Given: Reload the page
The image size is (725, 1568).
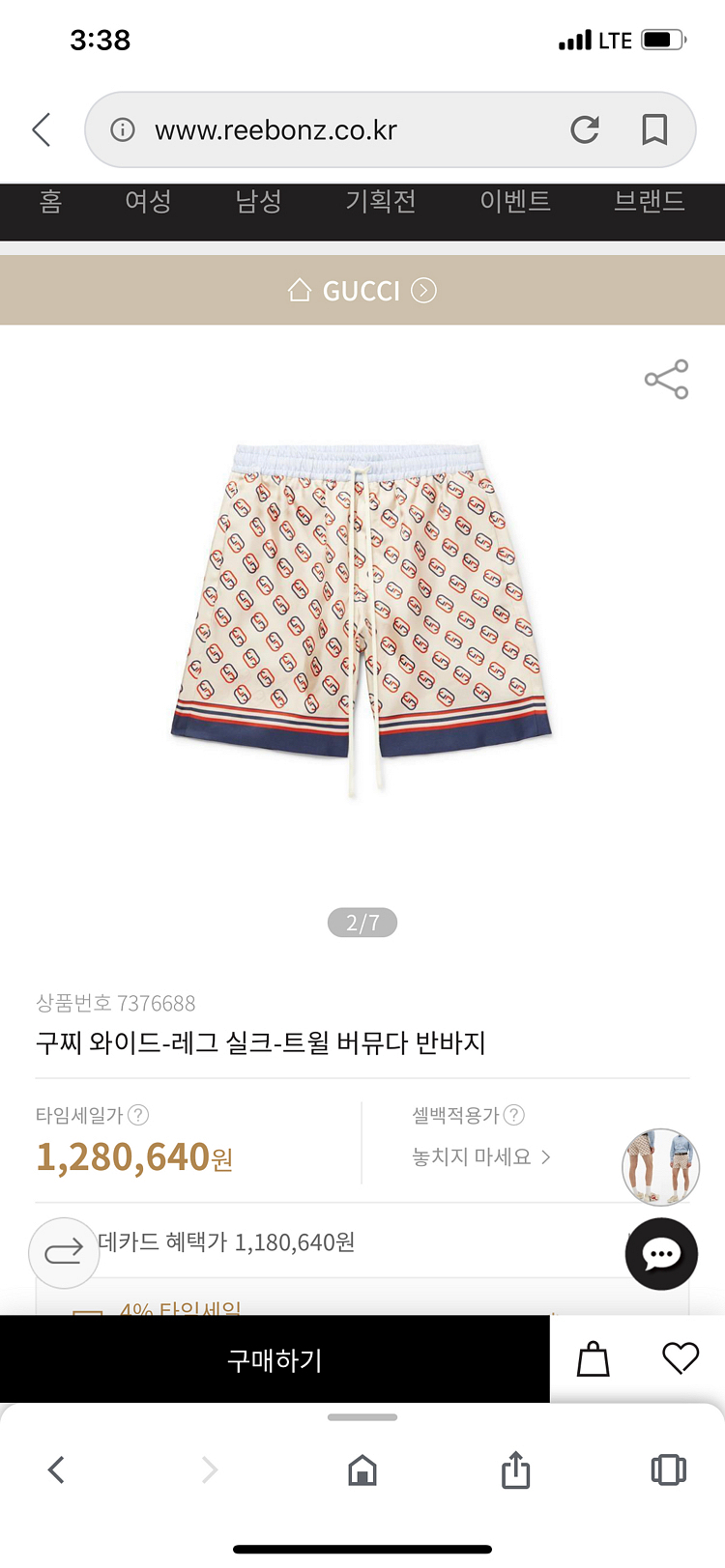Looking at the screenshot, I should pyautogui.click(x=584, y=129).
